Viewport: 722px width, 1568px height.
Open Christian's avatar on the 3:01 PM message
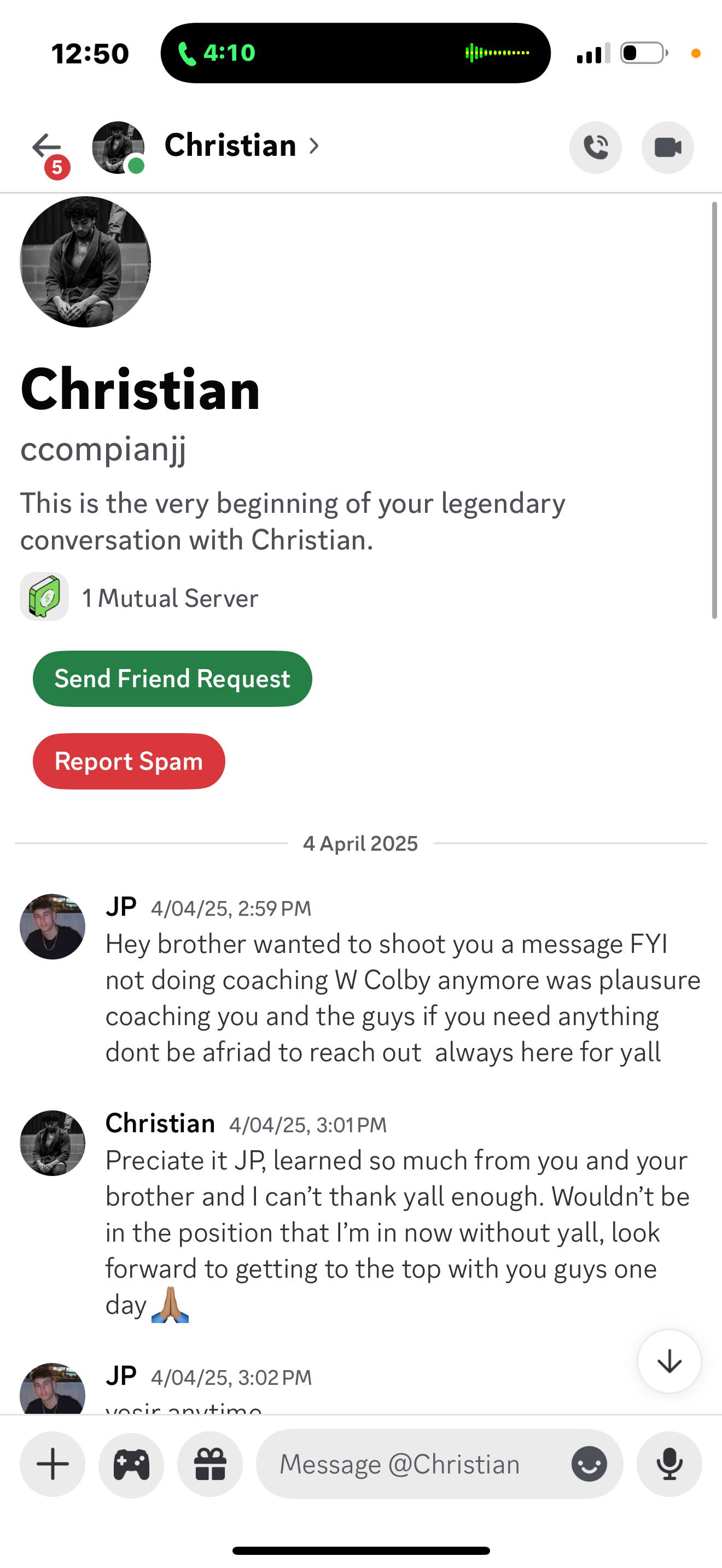click(x=53, y=1143)
